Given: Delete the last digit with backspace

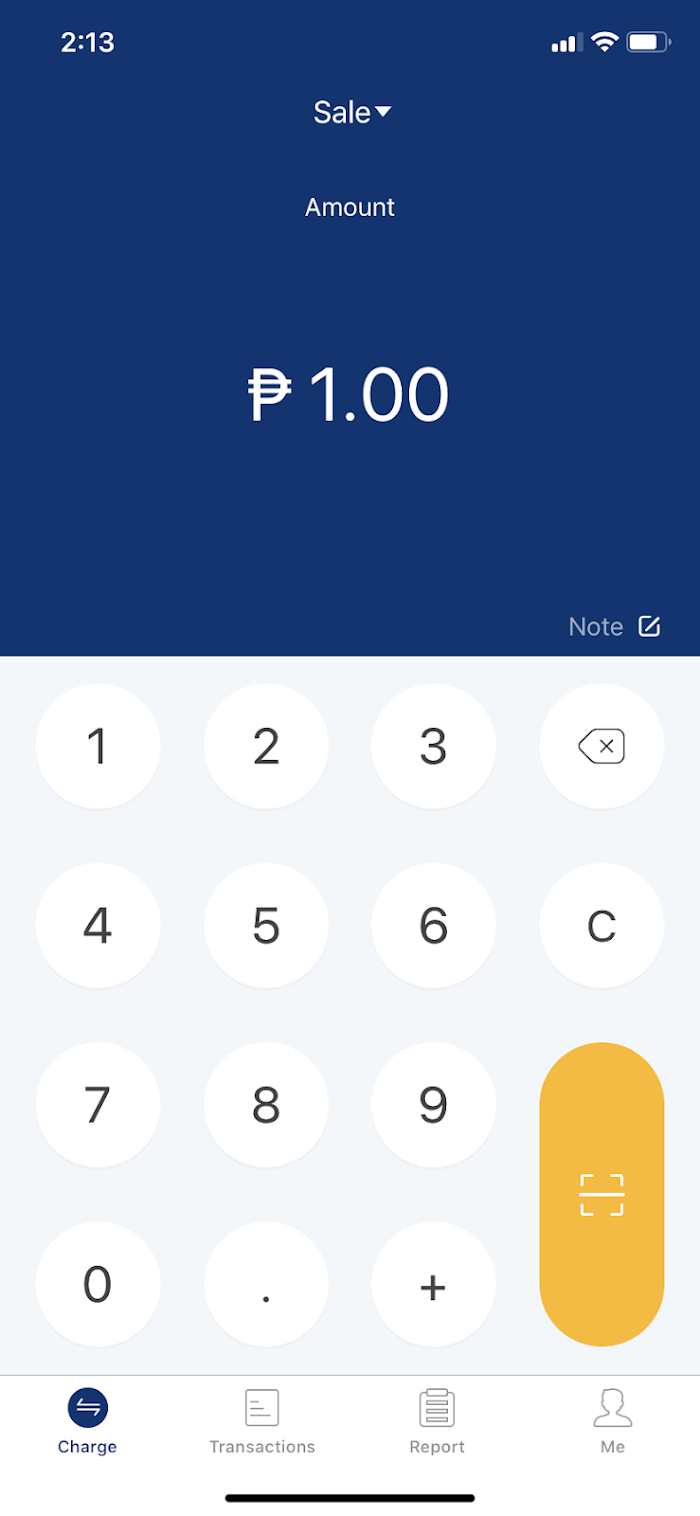Looking at the screenshot, I should point(602,746).
